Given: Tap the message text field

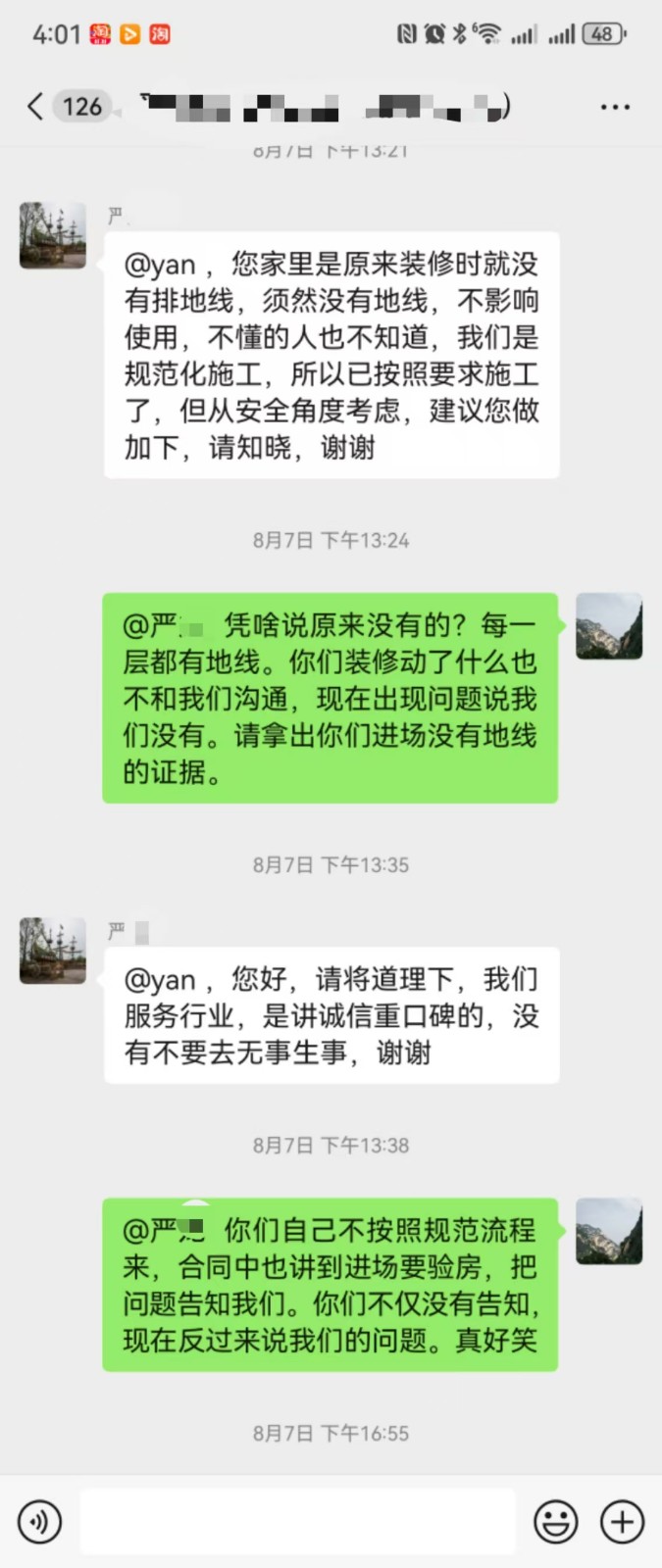Looking at the screenshot, I should [x=297, y=1522].
